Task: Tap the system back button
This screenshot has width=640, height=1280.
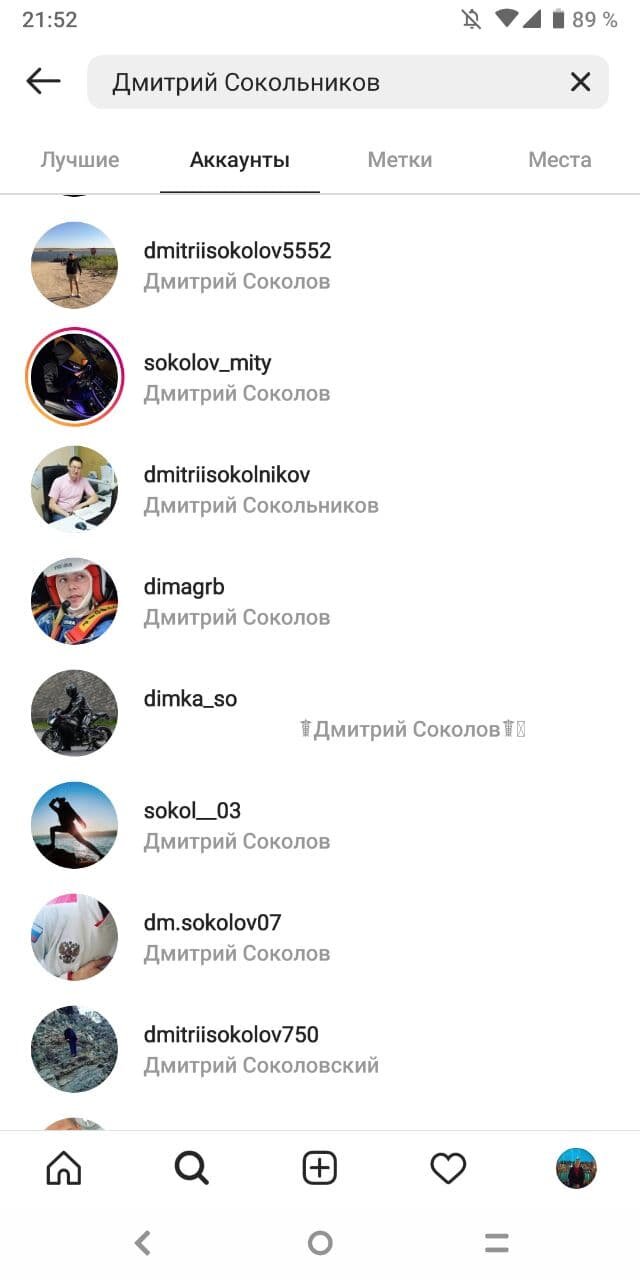Action: 143,1243
